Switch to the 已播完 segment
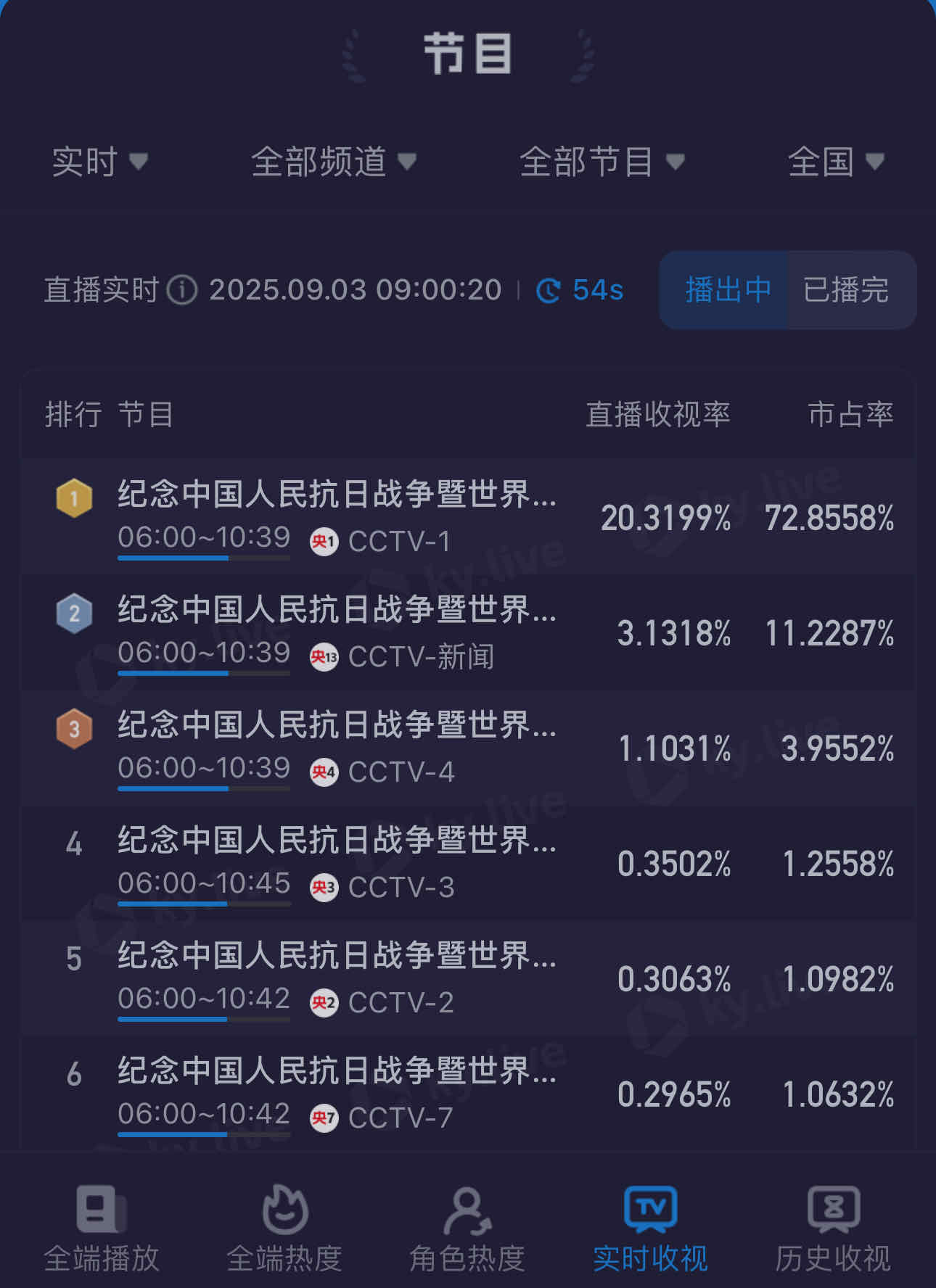This screenshot has height=1288, width=936. (x=846, y=290)
